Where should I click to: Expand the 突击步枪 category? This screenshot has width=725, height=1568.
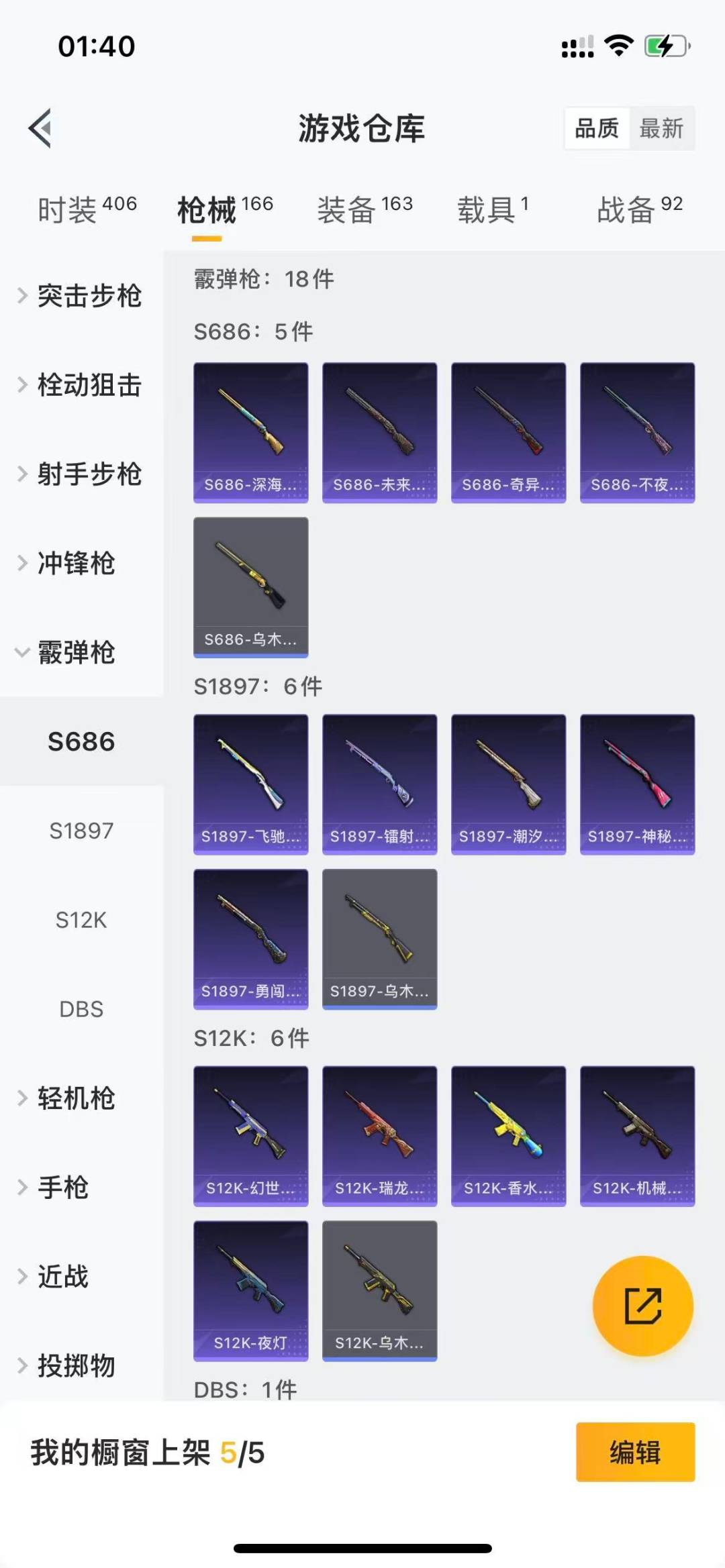[x=81, y=296]
